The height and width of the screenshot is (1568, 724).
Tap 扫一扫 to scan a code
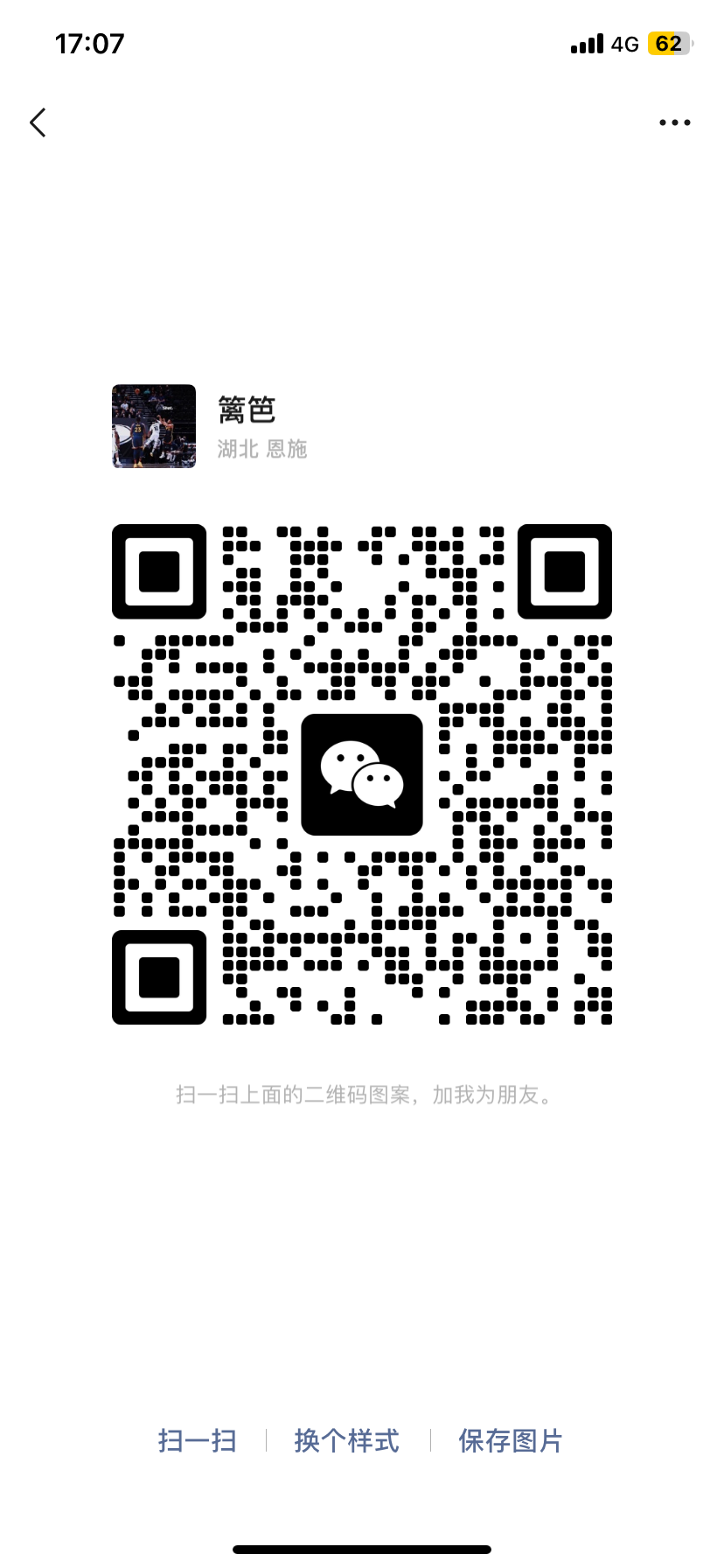(x=198, y=1440)
